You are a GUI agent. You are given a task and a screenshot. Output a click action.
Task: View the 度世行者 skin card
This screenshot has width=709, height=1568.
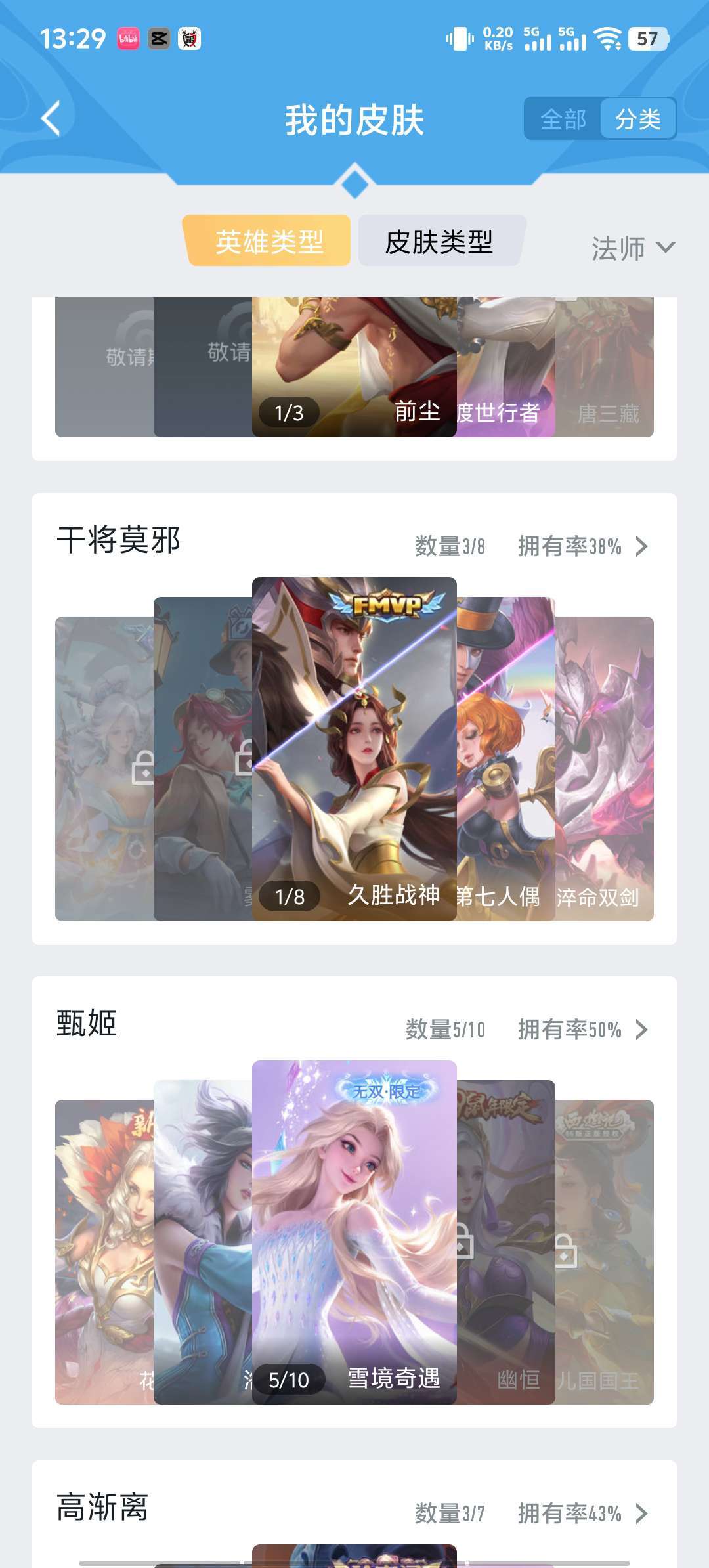pyautogui.click(x=506, y=367)
